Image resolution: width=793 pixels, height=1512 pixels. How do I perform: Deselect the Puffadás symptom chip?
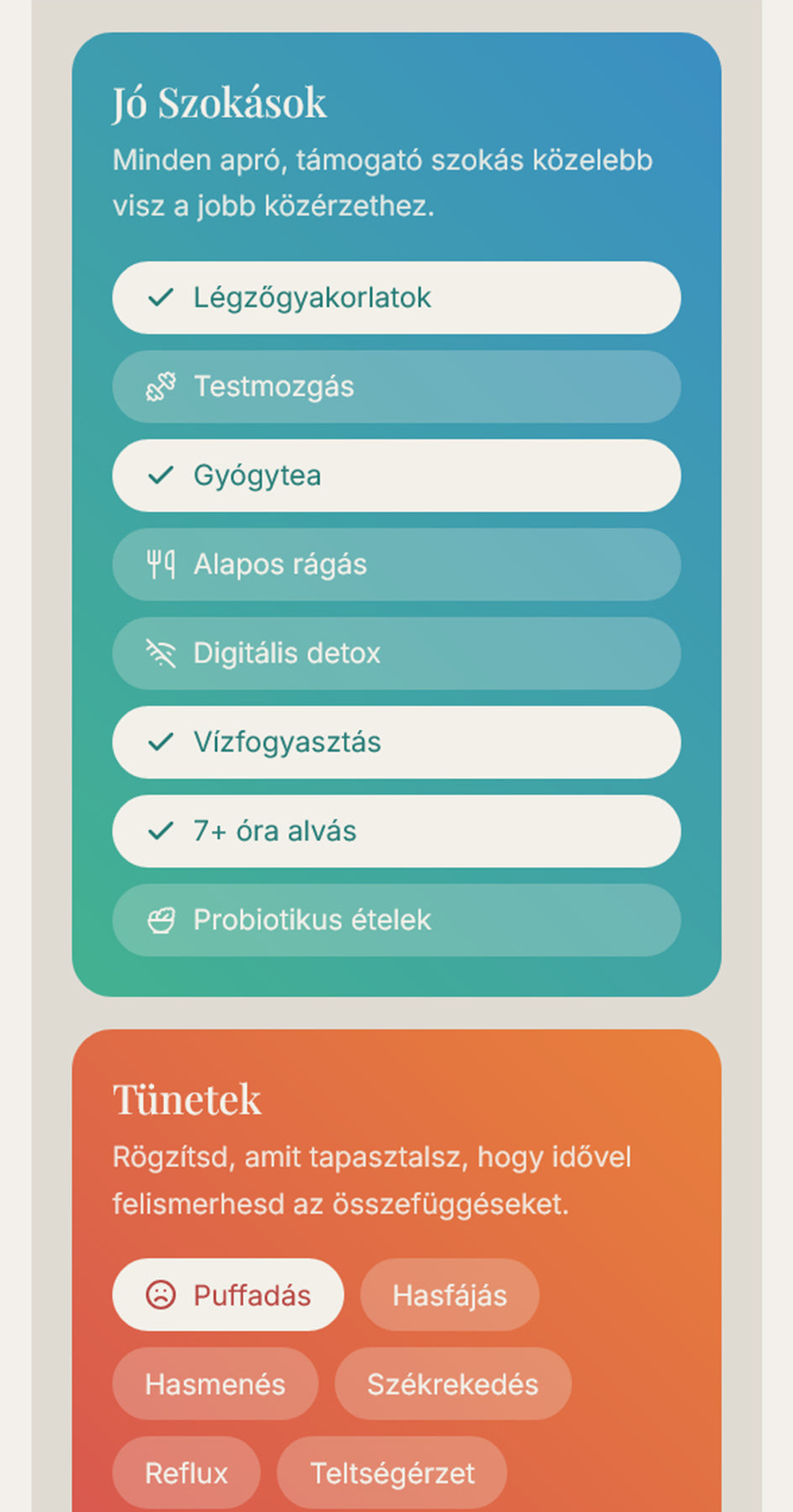(228, 1295)
